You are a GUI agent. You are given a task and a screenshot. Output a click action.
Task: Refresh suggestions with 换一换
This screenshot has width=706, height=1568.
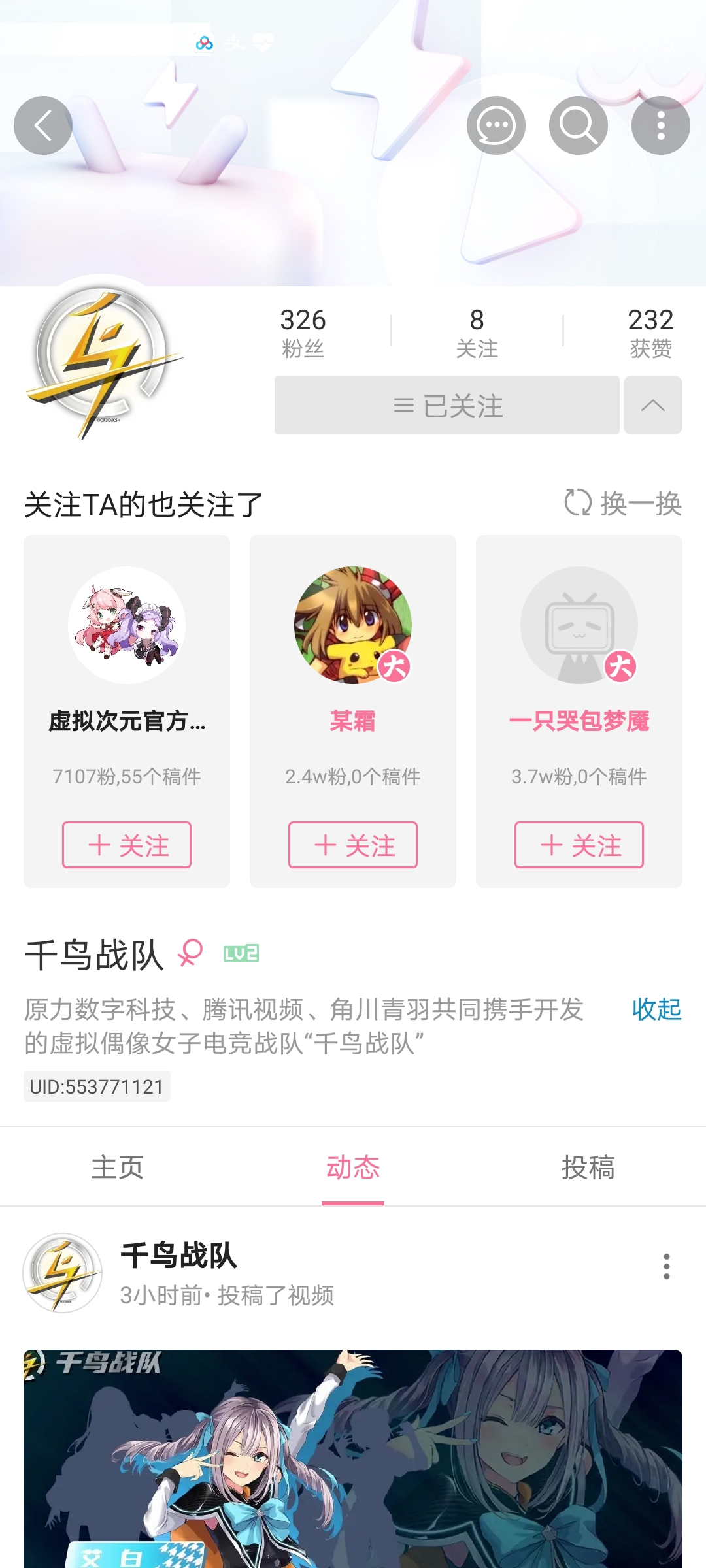coord(624,504)
